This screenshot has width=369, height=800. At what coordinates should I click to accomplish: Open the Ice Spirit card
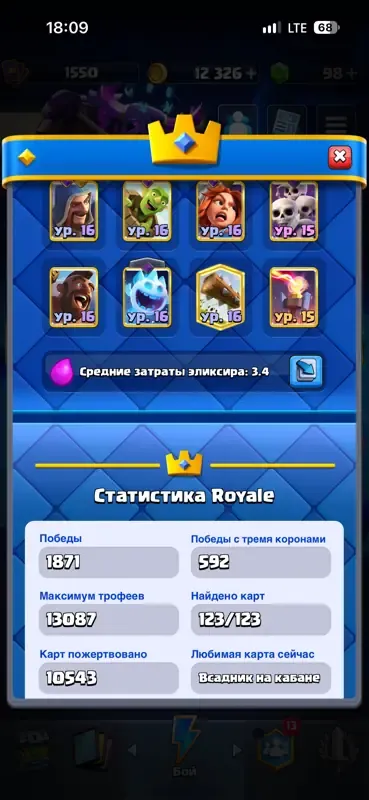tap(147, 294)
